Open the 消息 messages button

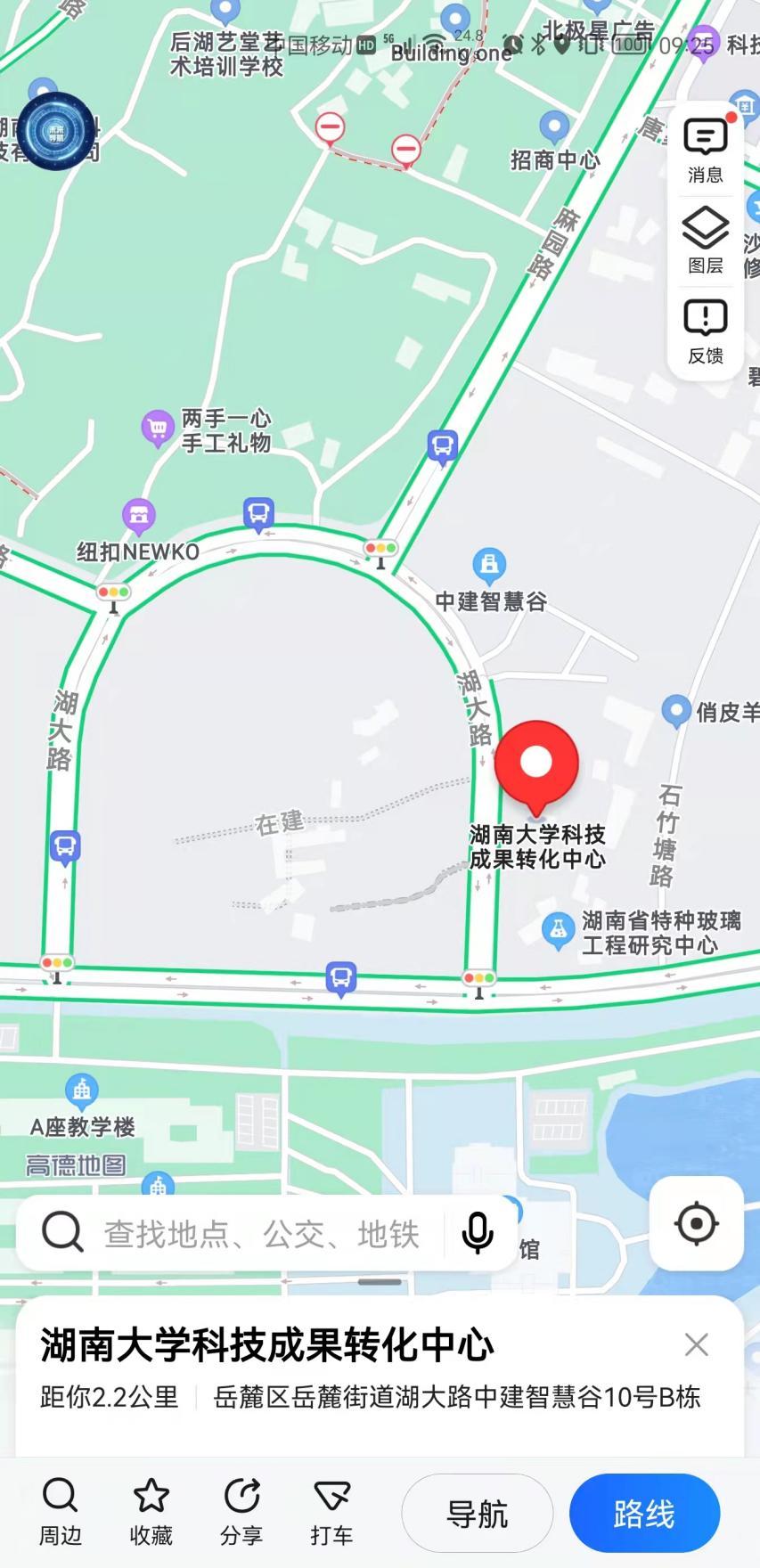click(x=705, y=150)
